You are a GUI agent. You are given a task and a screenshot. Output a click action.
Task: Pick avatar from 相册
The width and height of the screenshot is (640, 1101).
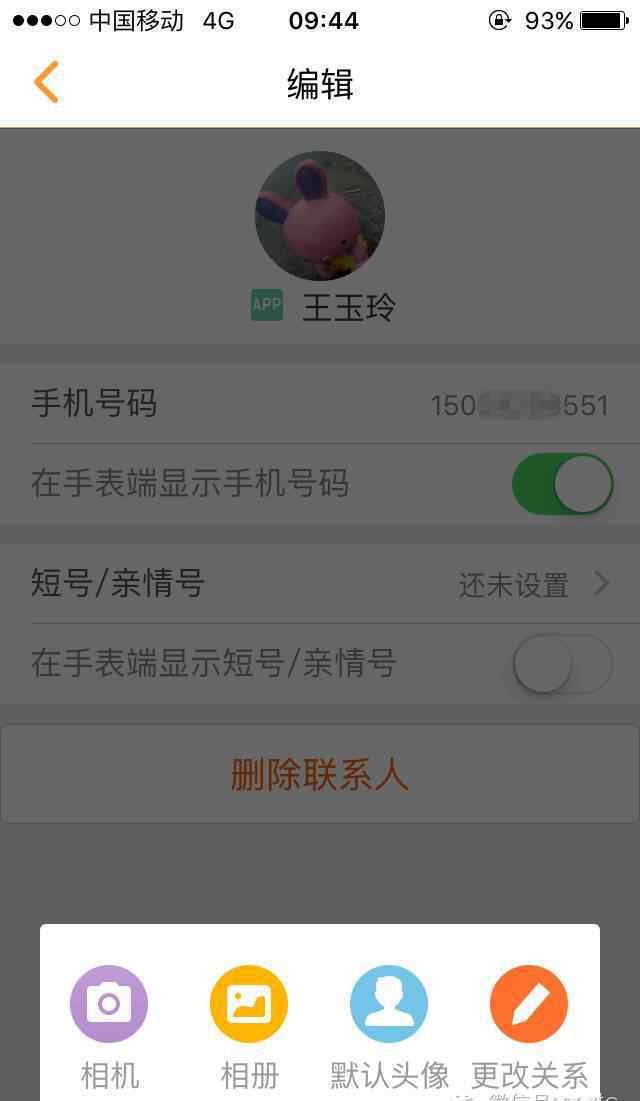point(249,1004)
